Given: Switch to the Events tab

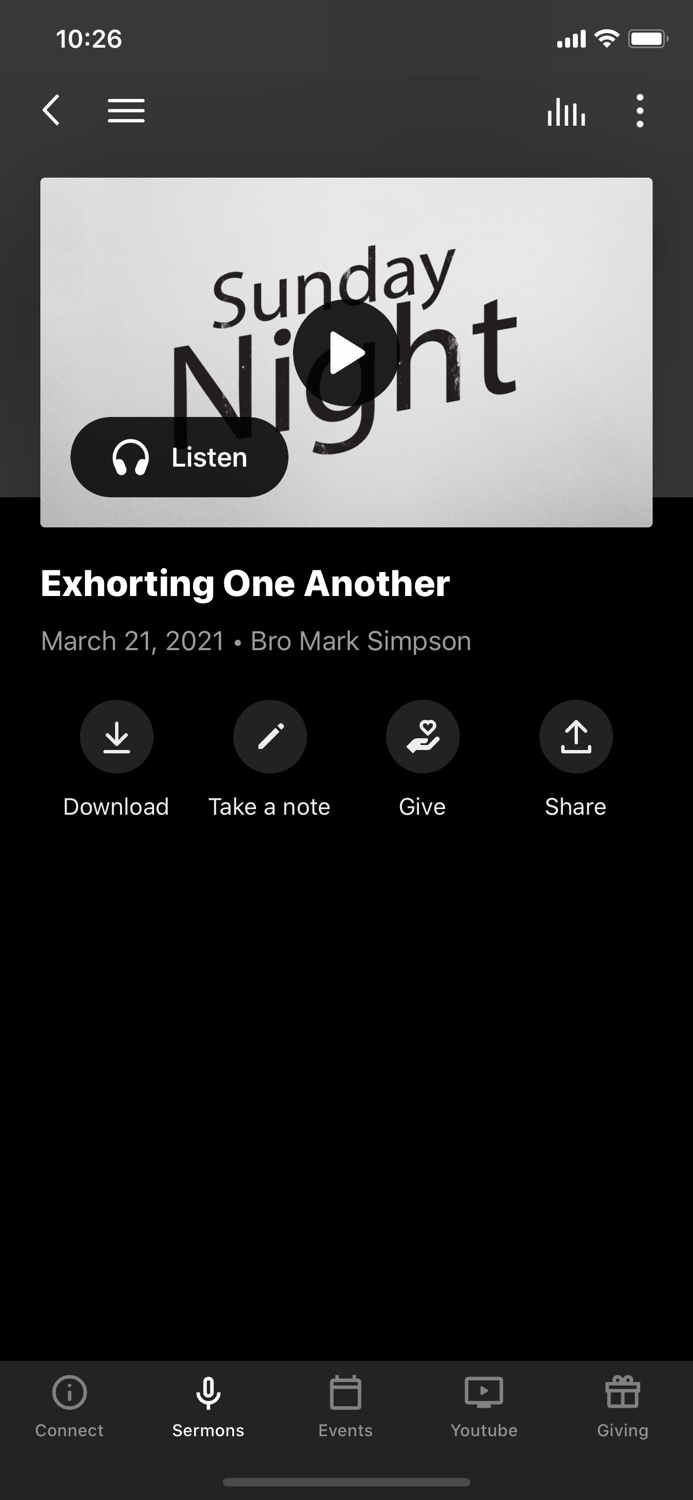Looking at the screenshot, I should 346,1406.
